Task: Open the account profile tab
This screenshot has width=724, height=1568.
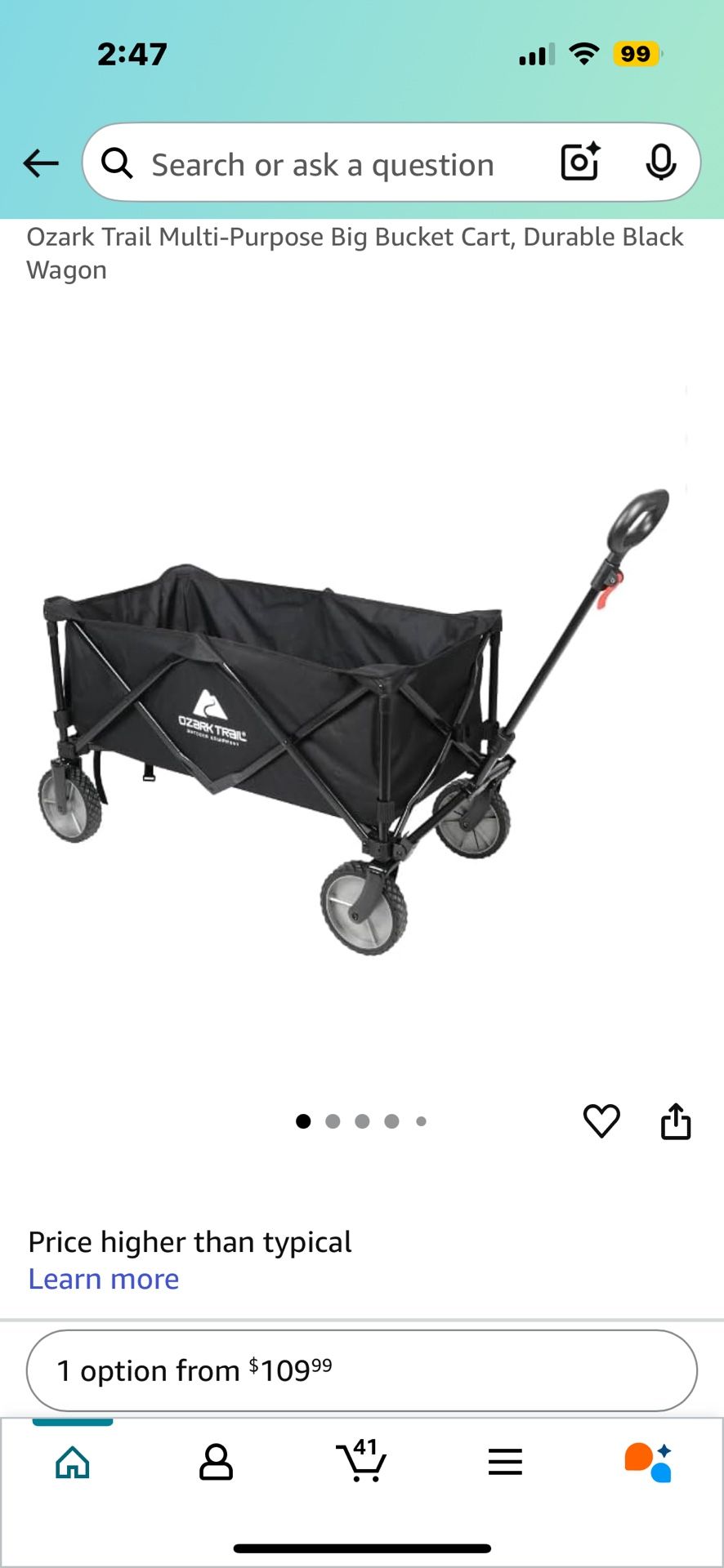Action: [x=217, y=1462]
